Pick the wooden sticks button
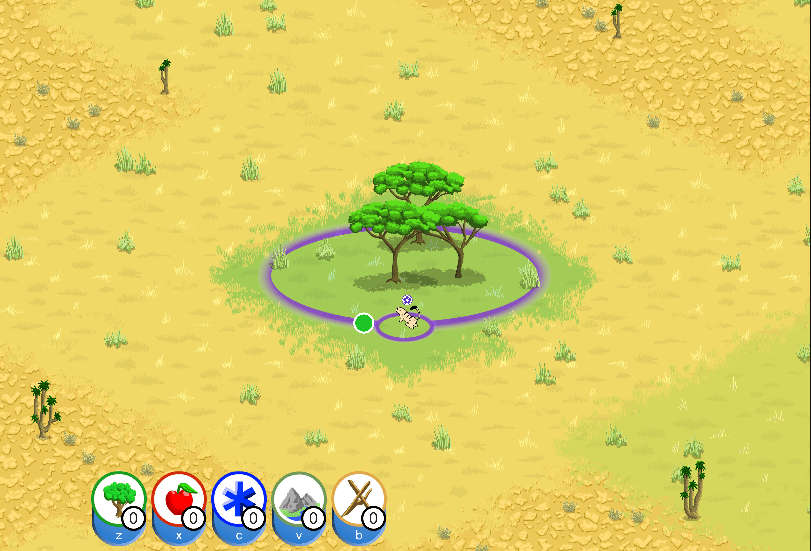Viewport: 811px width, 551px height. (359, 498)
